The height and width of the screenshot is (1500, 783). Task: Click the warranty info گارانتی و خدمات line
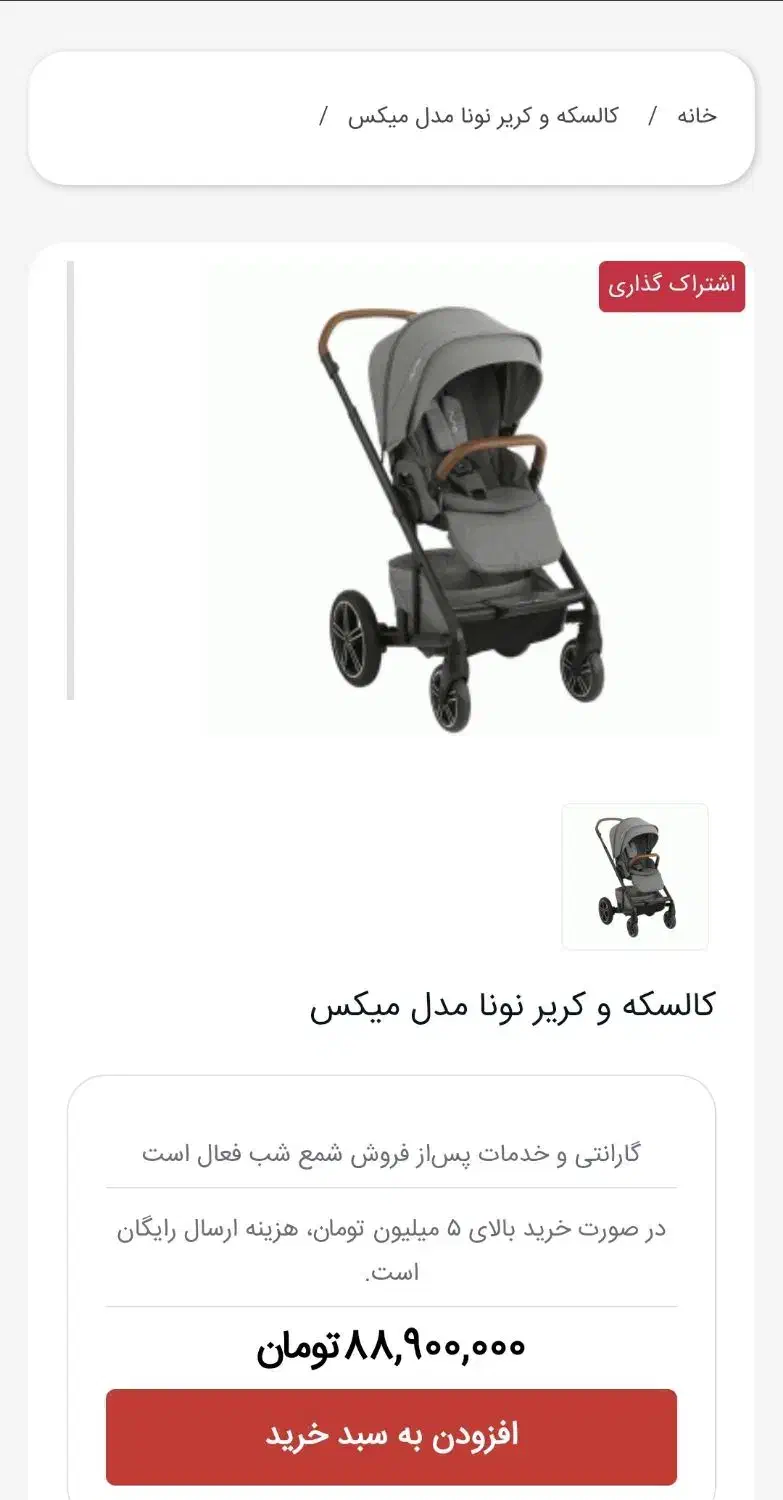coord(391,1152)
